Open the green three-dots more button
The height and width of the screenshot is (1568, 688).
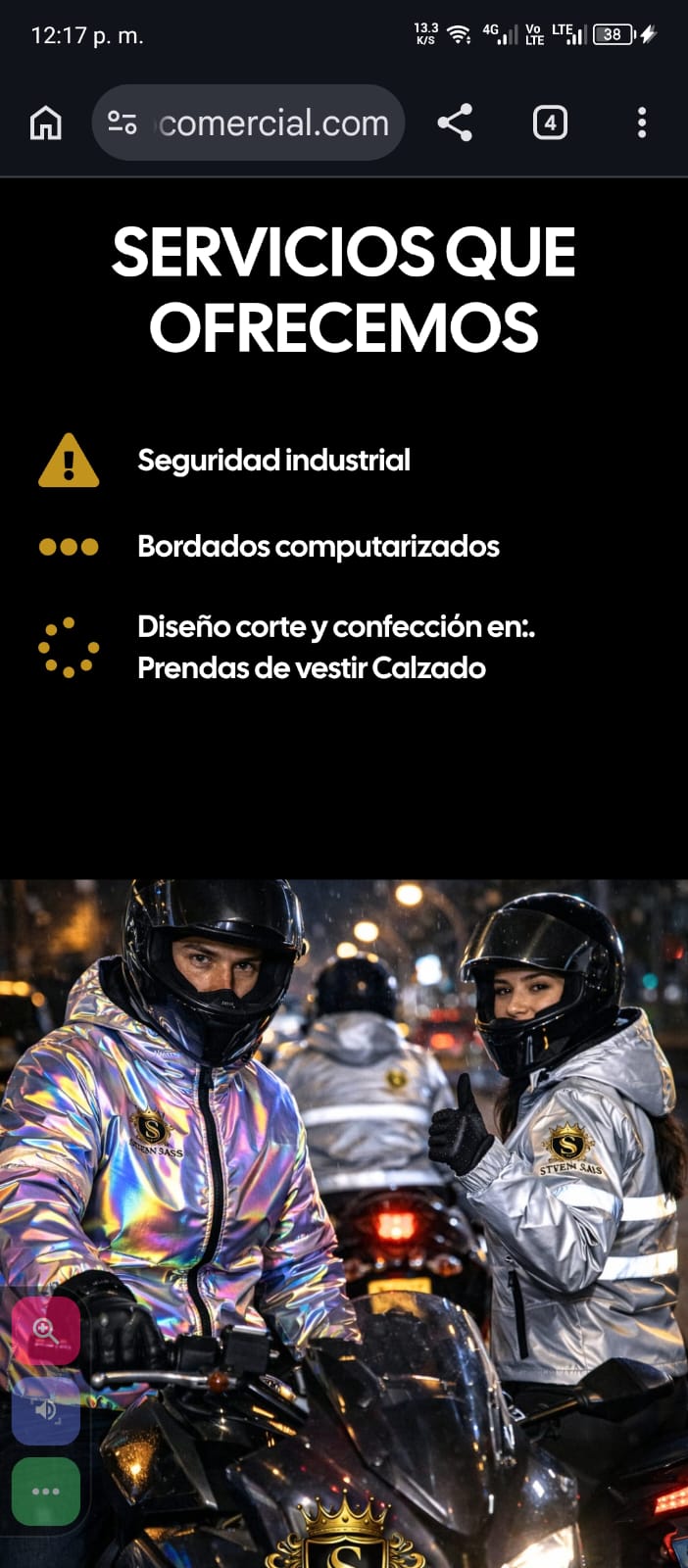(x=46, y=1491)
